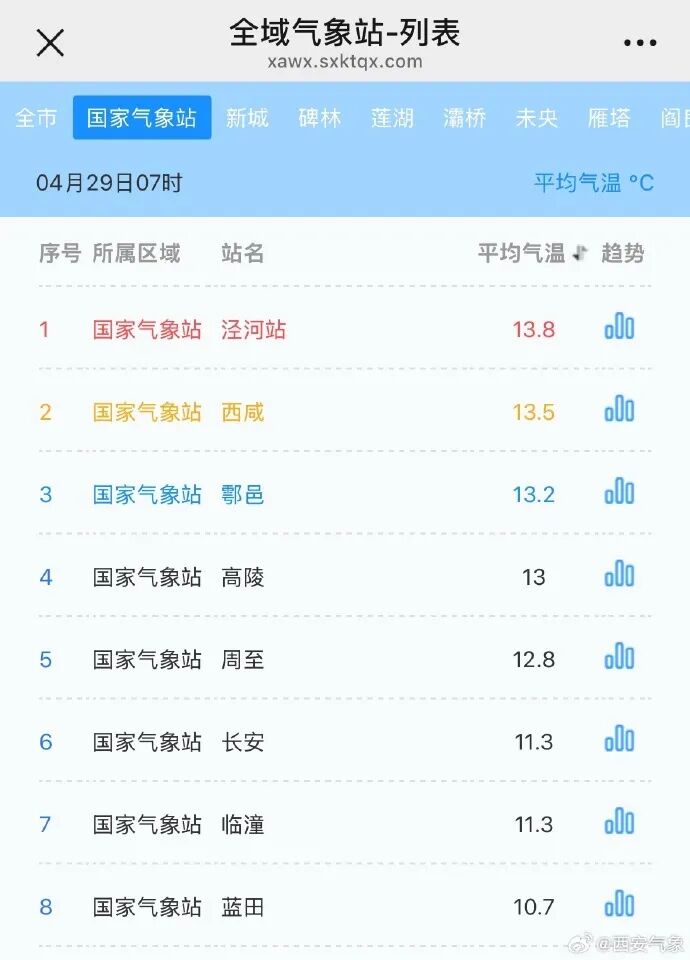Open 周至 station's trend chart

(x=619, y=658)
